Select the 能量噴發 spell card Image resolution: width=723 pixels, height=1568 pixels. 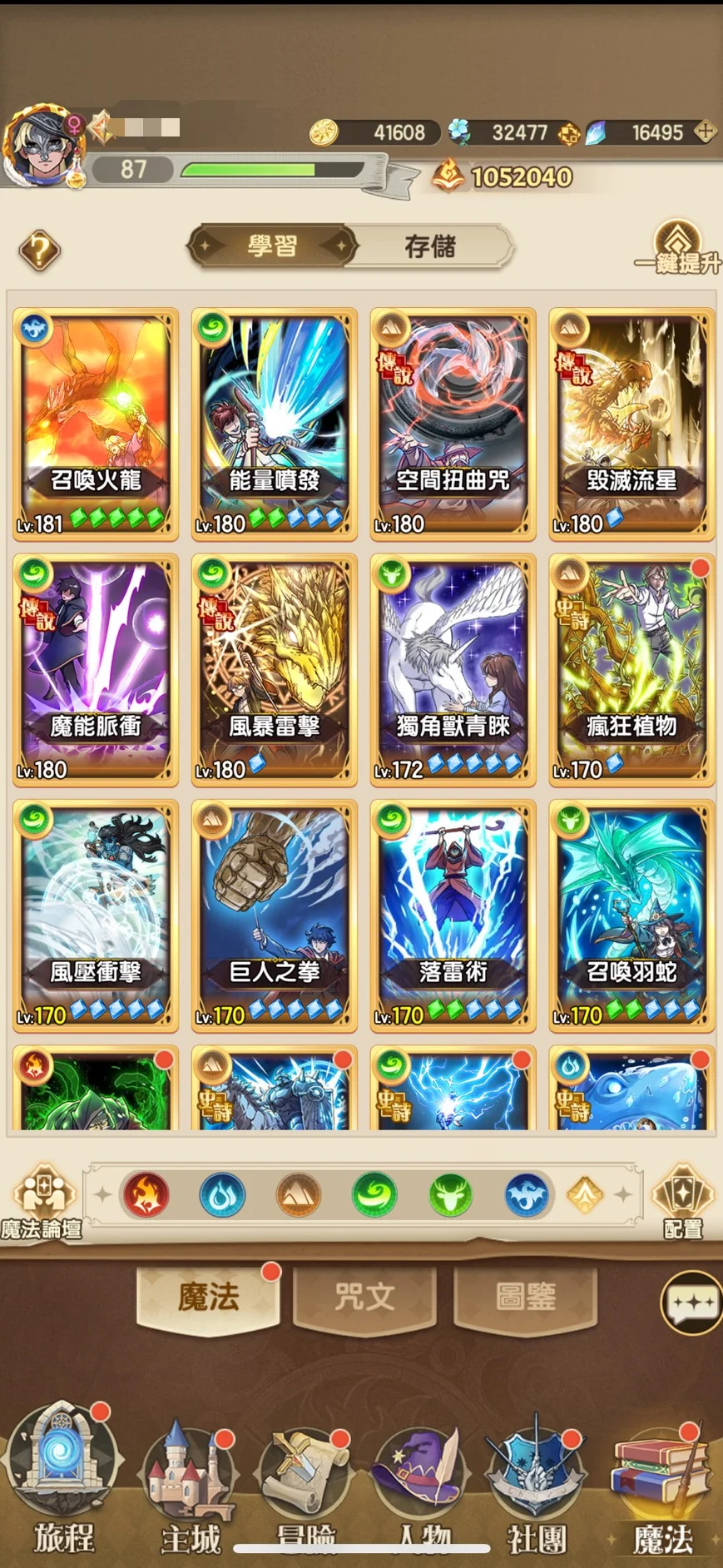(274, 423)
